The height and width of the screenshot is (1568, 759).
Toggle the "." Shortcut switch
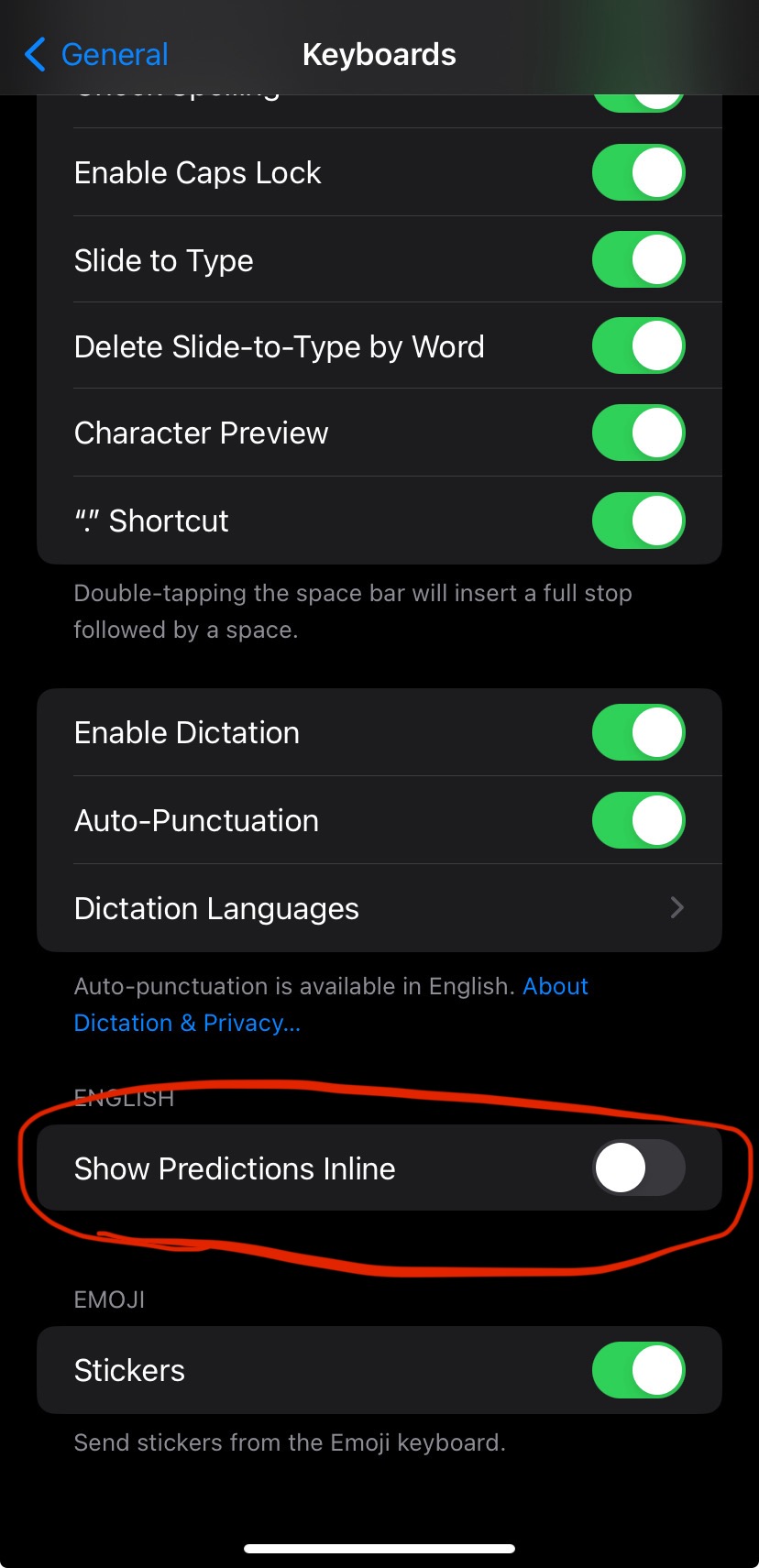click(639, 521)
